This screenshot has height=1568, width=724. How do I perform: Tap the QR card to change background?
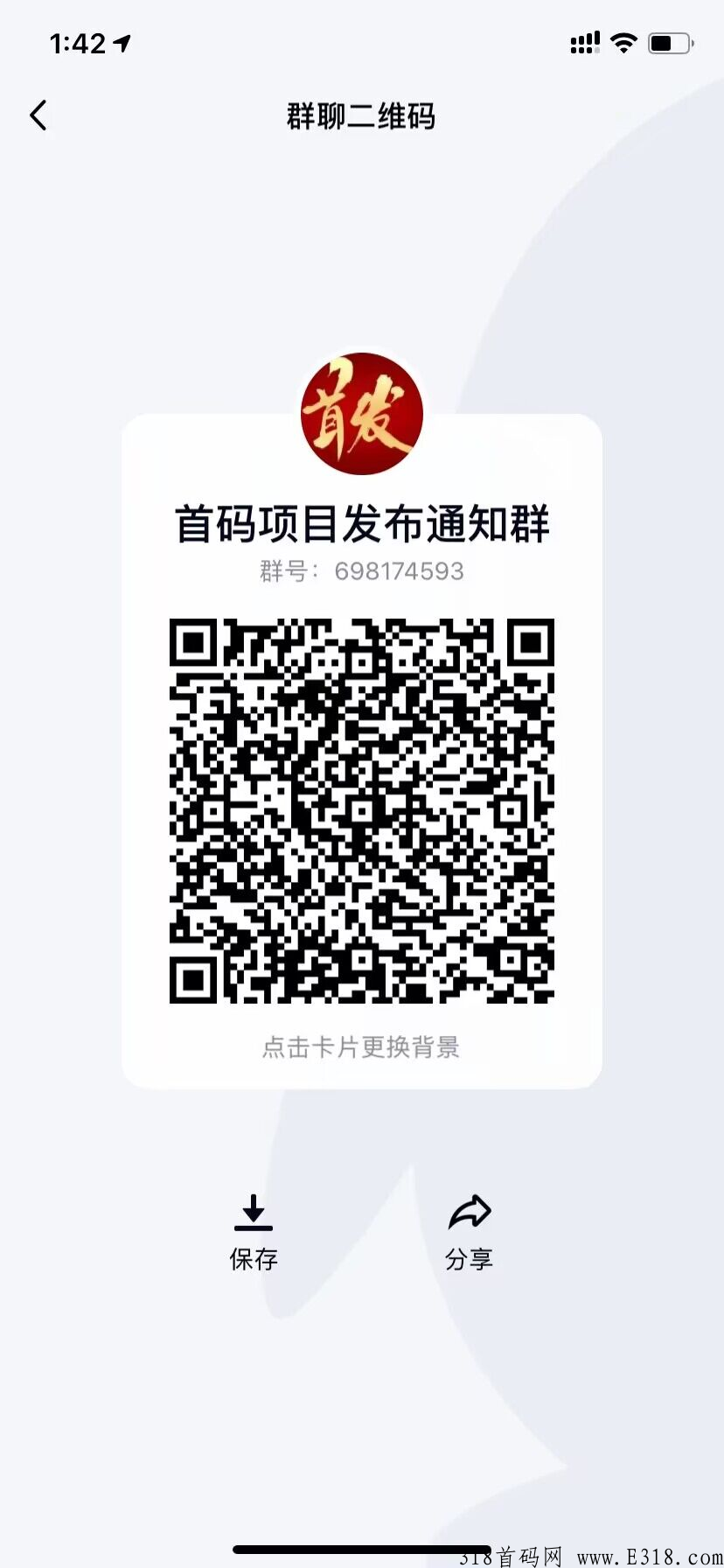click(361, 1046)
